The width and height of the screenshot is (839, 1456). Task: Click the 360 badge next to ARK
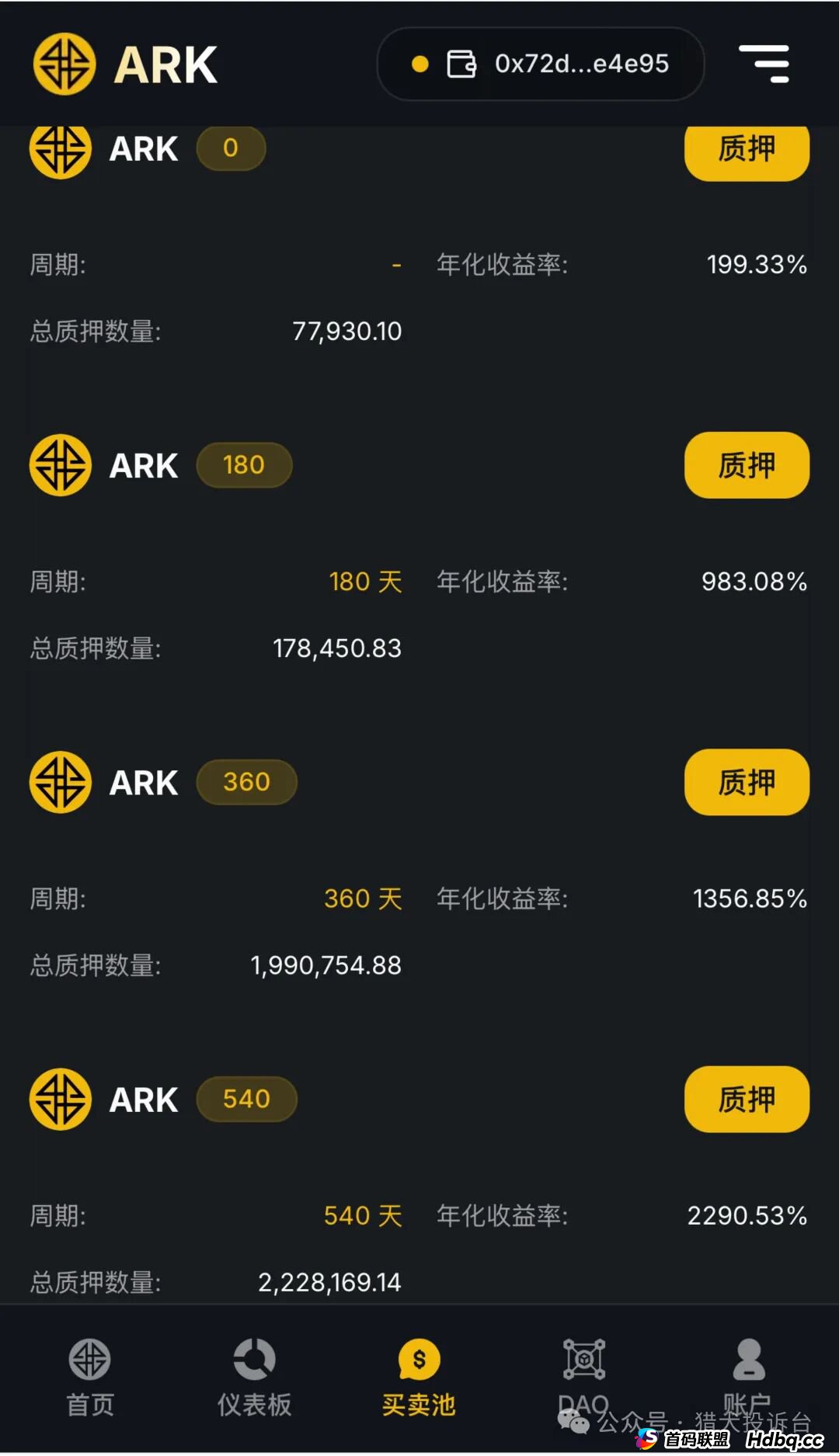(x=246, y=782)
